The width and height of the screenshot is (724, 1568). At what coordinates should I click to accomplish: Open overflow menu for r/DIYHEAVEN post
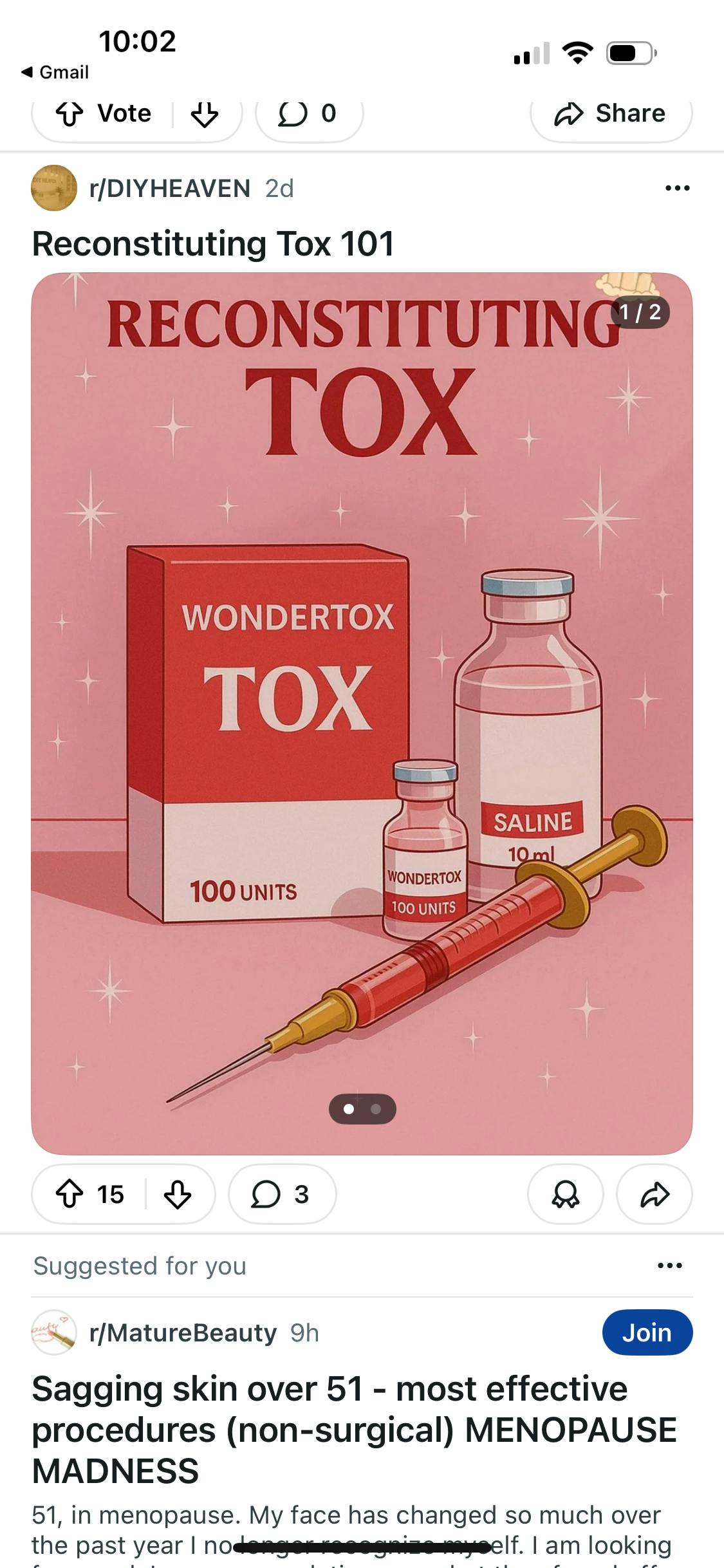coord(677,189)
